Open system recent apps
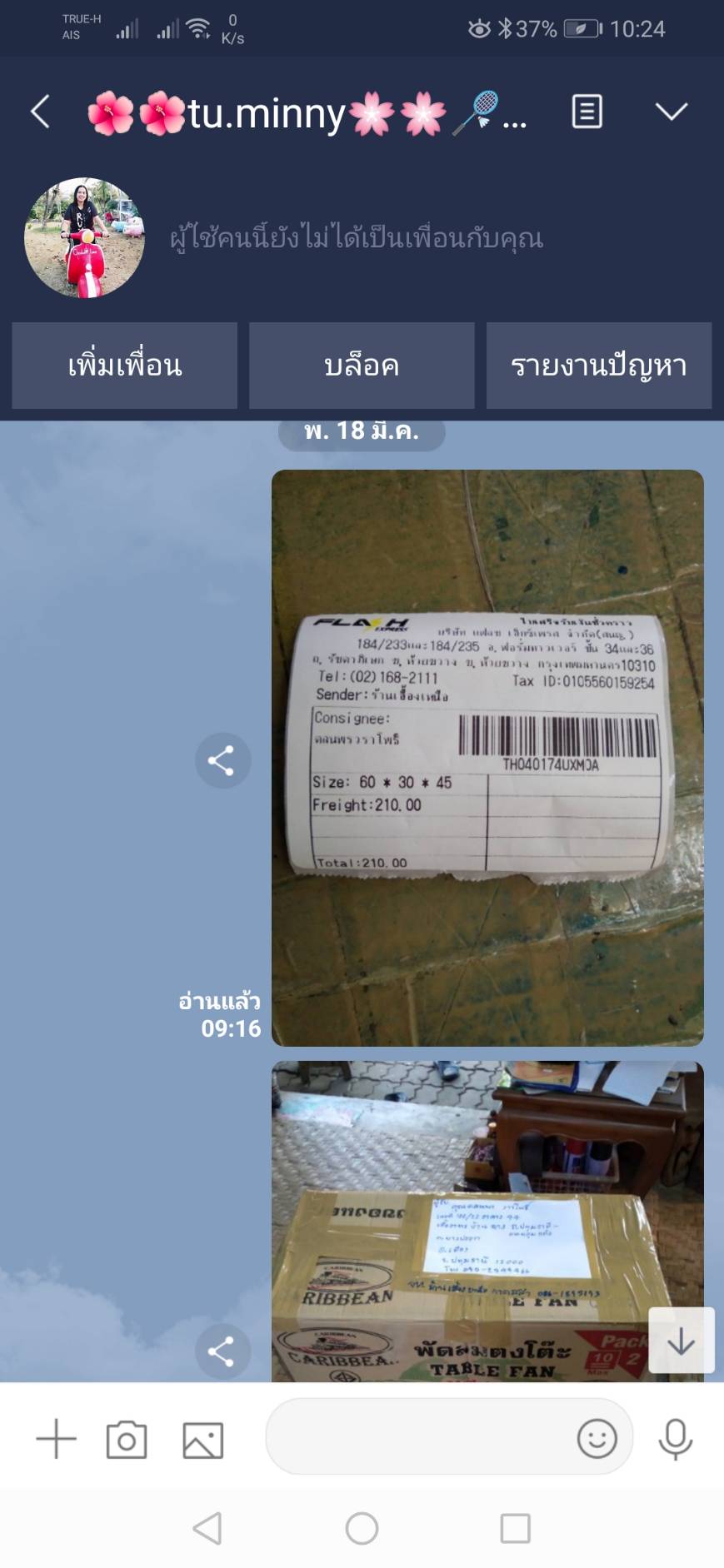Screen dimensions: 724x1568 [515, 1528]
